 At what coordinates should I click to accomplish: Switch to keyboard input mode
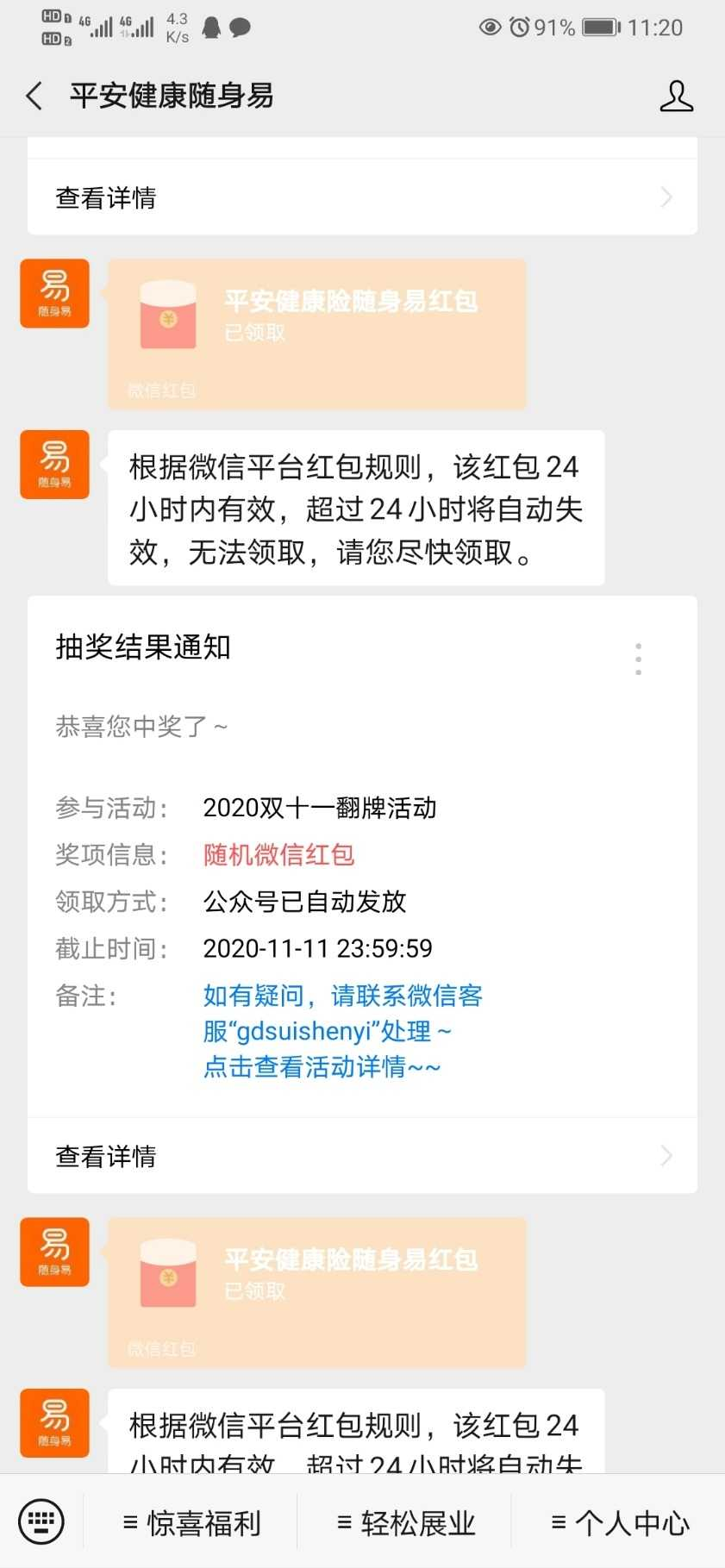pyautogui.click(x=41, y=1521)
